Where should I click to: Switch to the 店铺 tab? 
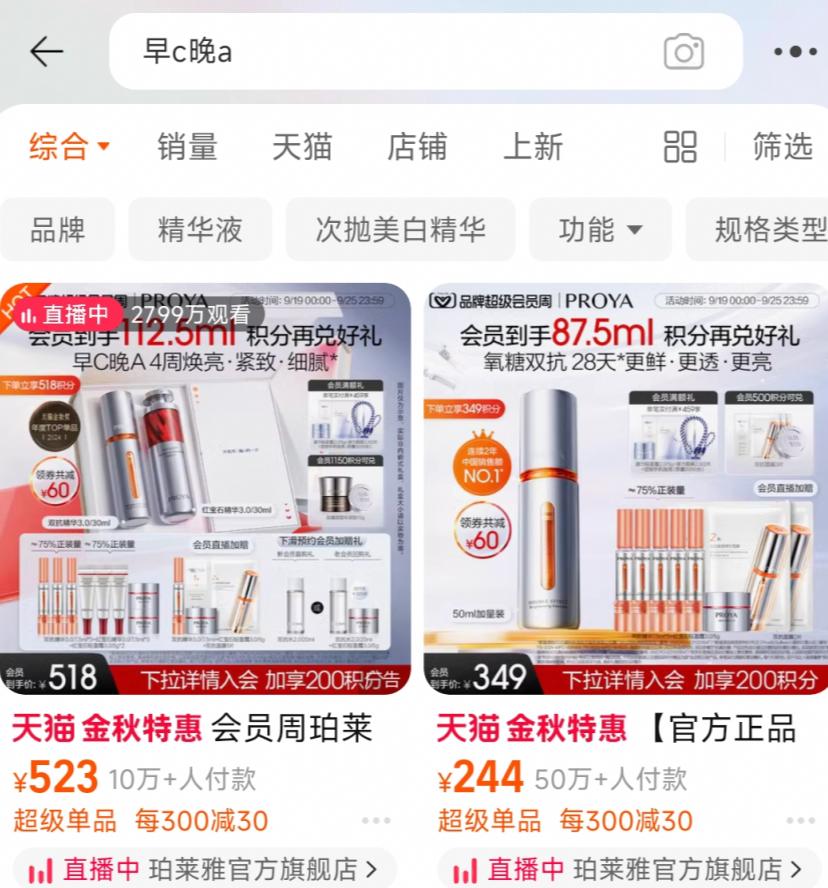417,147
